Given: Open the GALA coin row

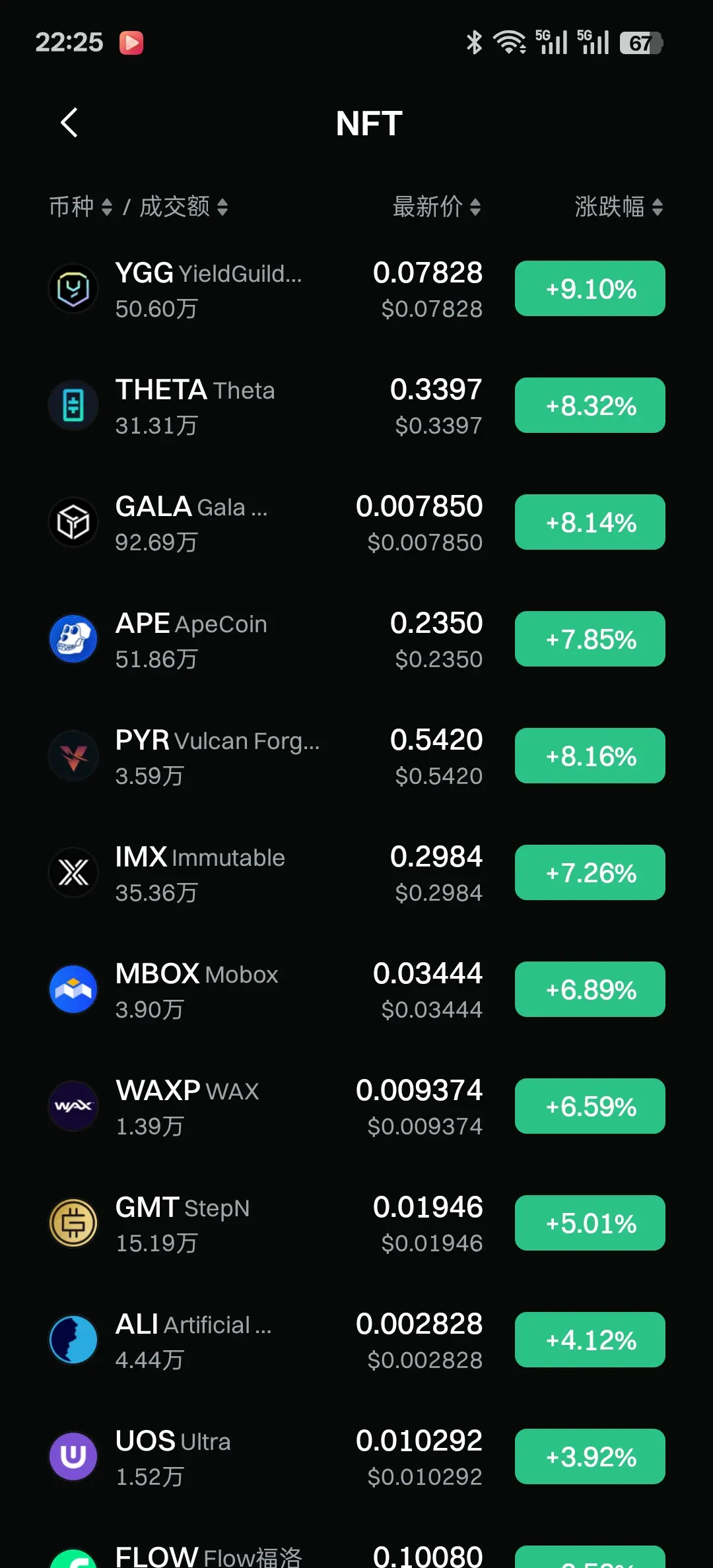Looking at the screenshot, I should (356, 523).
